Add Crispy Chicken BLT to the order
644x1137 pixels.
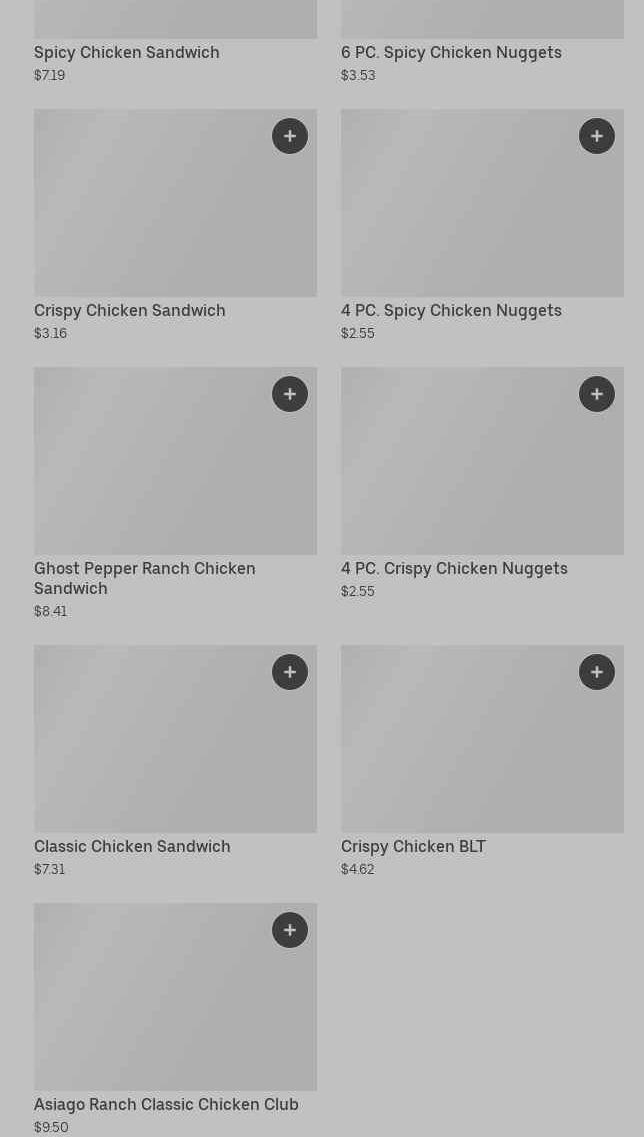click(597, 672)
